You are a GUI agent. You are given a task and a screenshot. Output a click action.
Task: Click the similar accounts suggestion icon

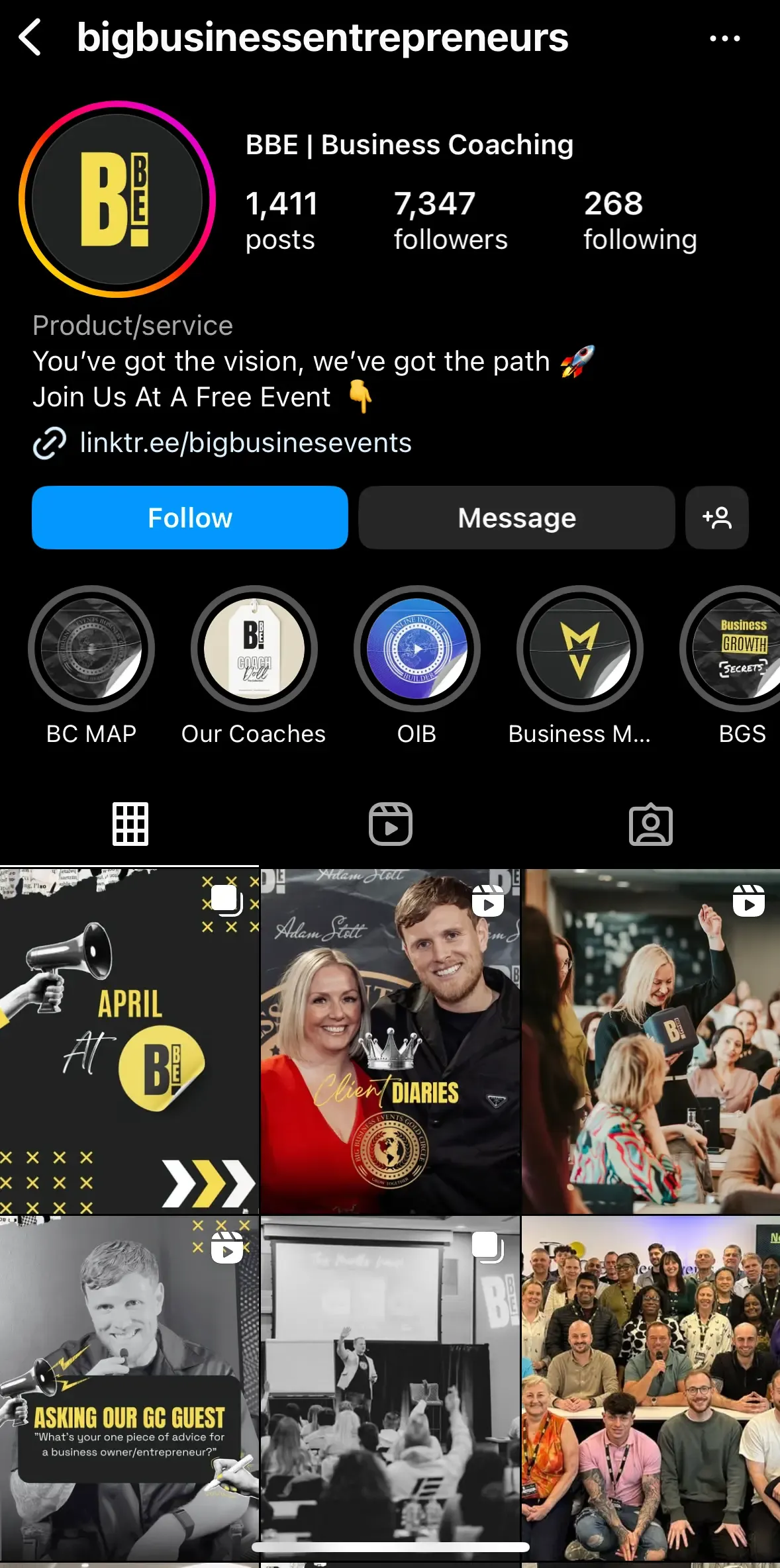(718, 518)
